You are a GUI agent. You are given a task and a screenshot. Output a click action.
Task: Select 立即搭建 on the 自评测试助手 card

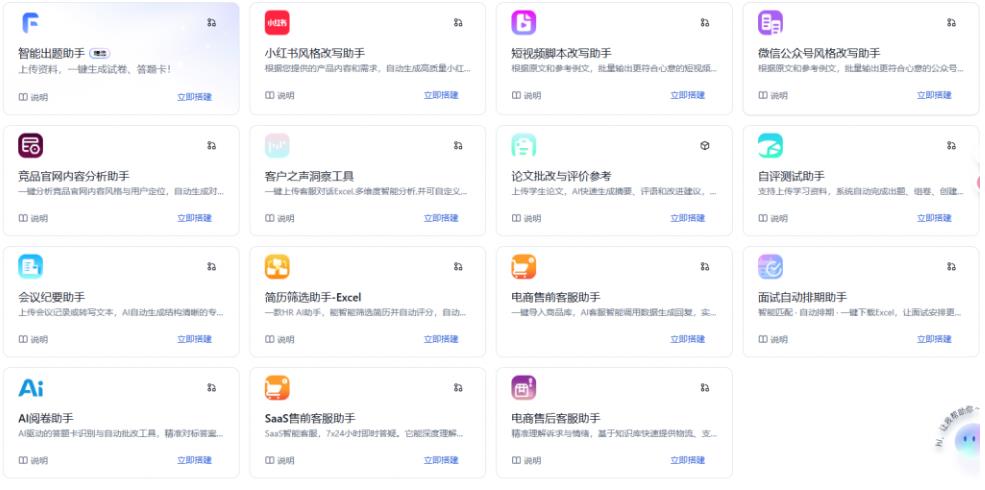934,218
